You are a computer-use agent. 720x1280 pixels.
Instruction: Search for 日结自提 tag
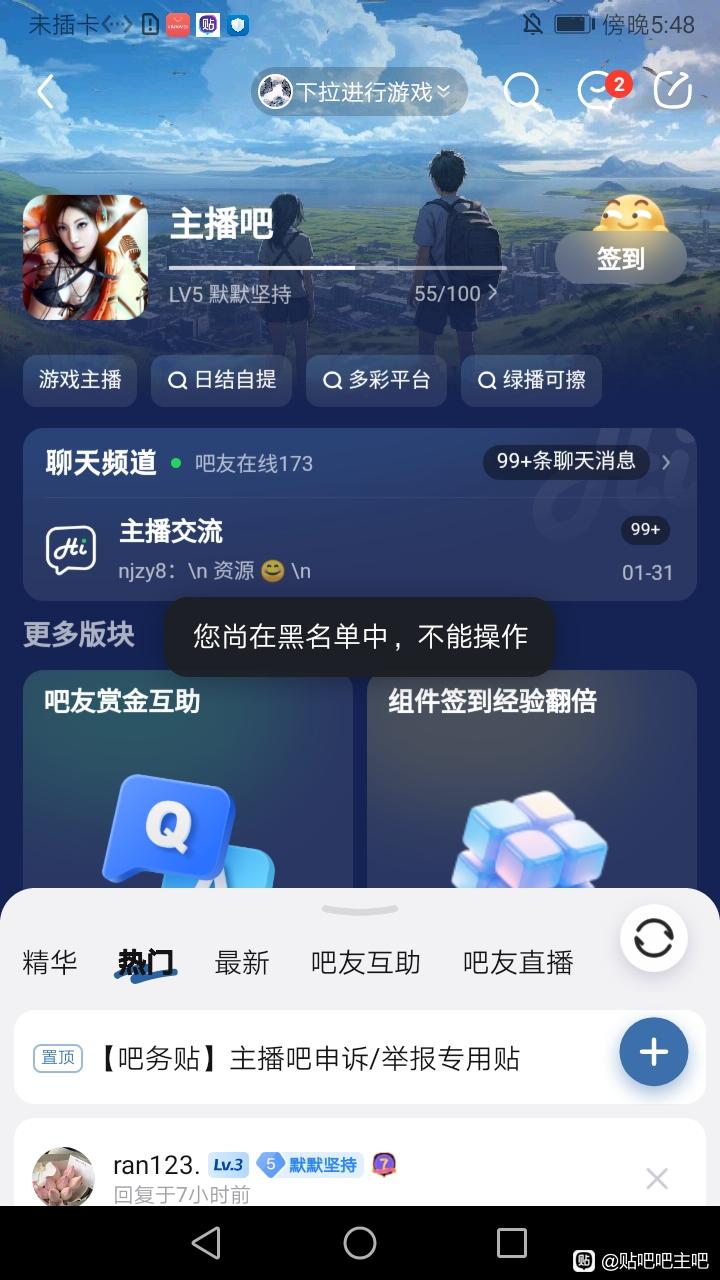(x=222, y=380)
